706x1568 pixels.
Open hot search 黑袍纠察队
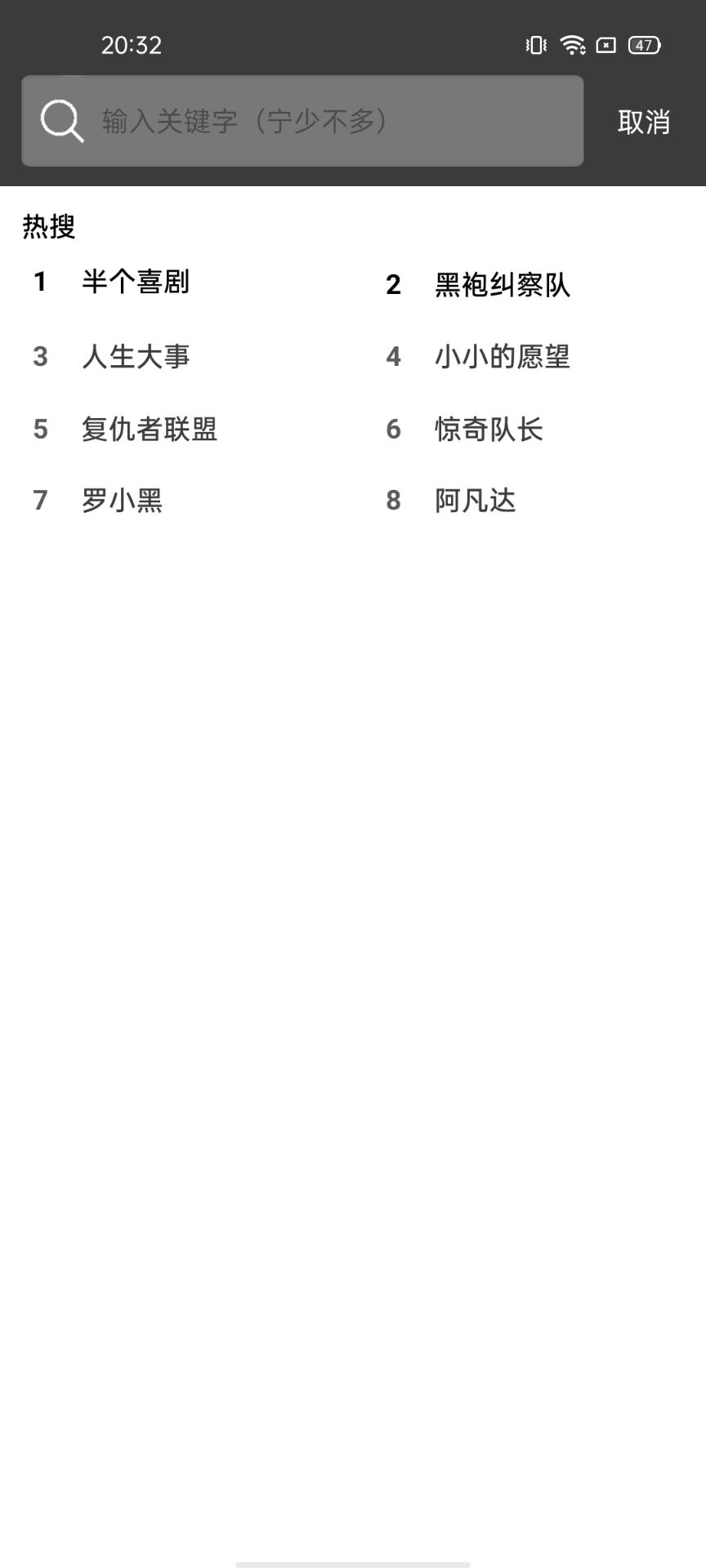[503, 285]
